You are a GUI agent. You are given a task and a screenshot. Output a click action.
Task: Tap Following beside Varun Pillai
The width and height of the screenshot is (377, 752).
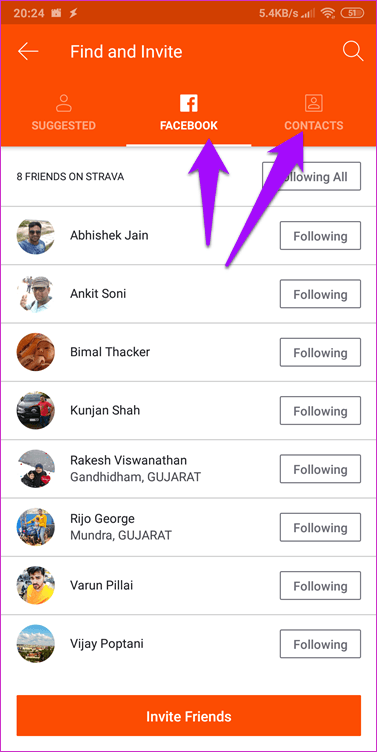320,586
